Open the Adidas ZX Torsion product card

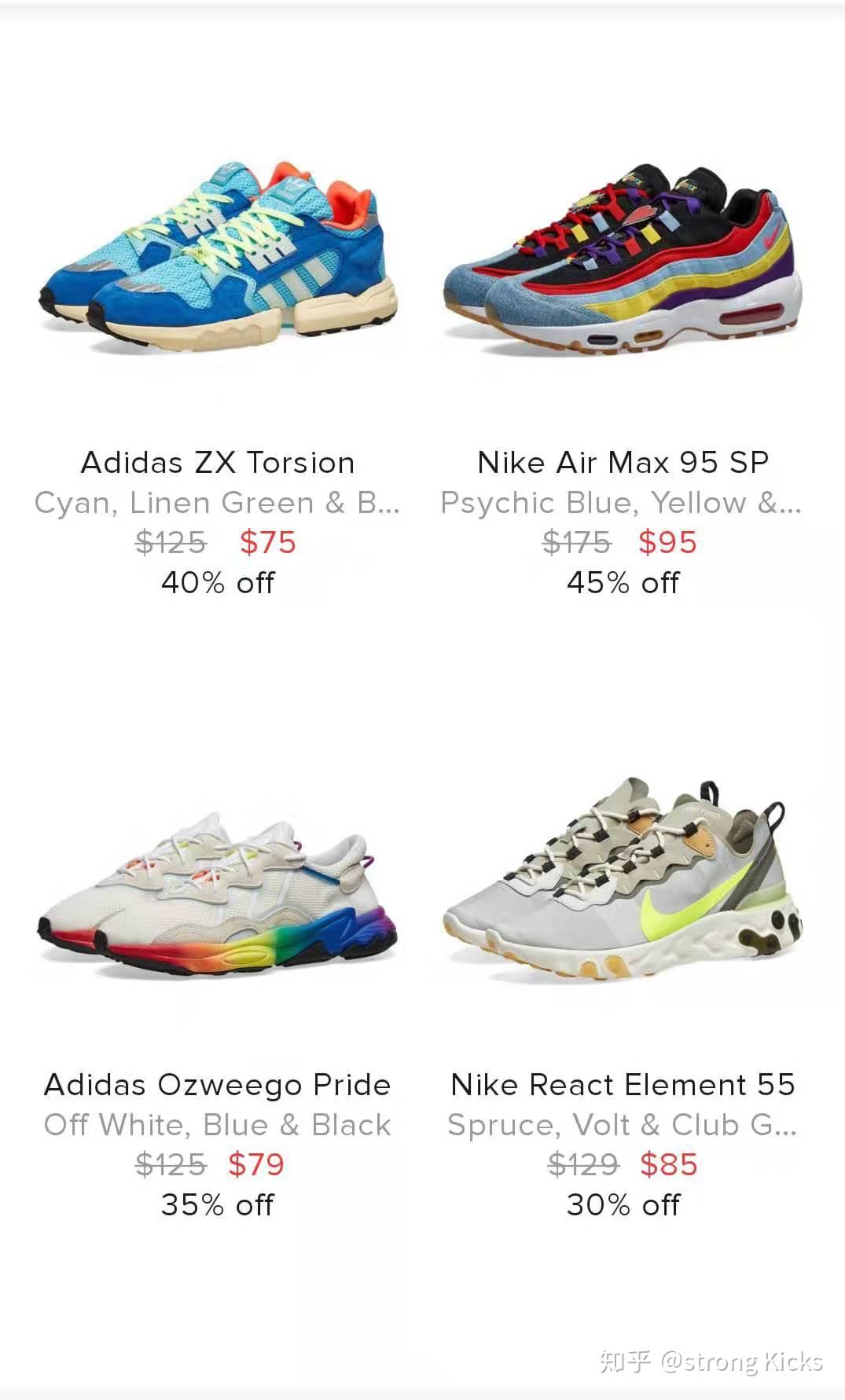(x=218, y=259)
